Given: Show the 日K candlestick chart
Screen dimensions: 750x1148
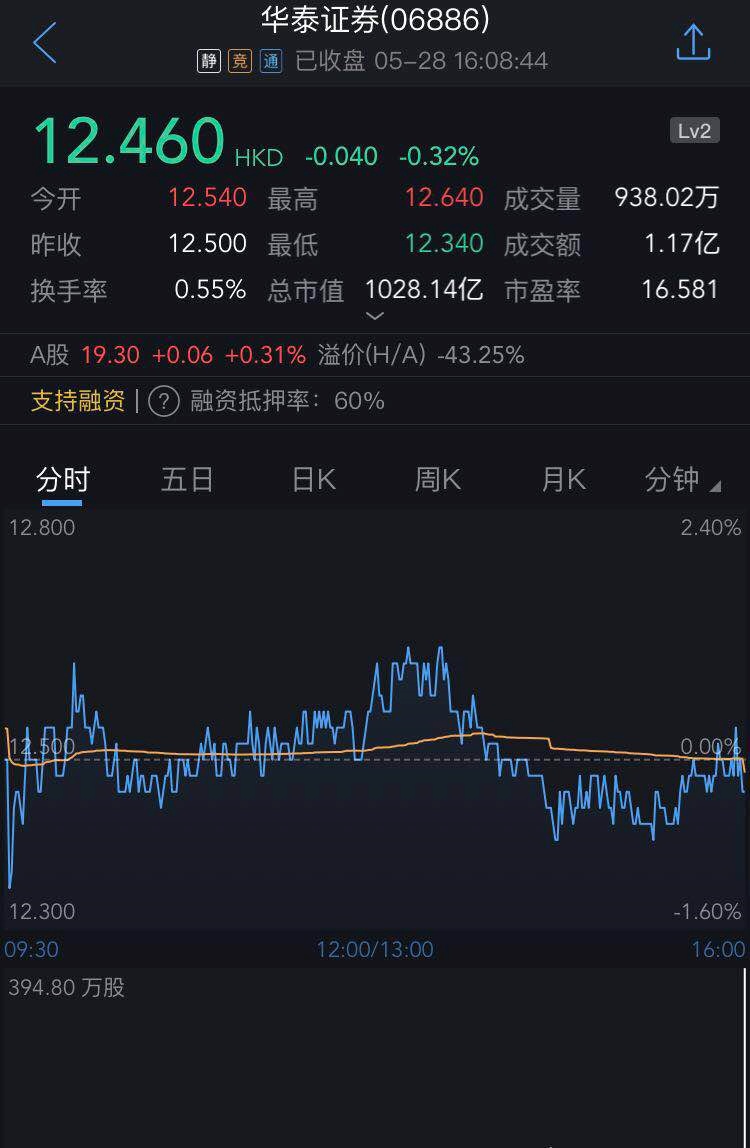Looking at the screenshot, I should coord(313,480).
